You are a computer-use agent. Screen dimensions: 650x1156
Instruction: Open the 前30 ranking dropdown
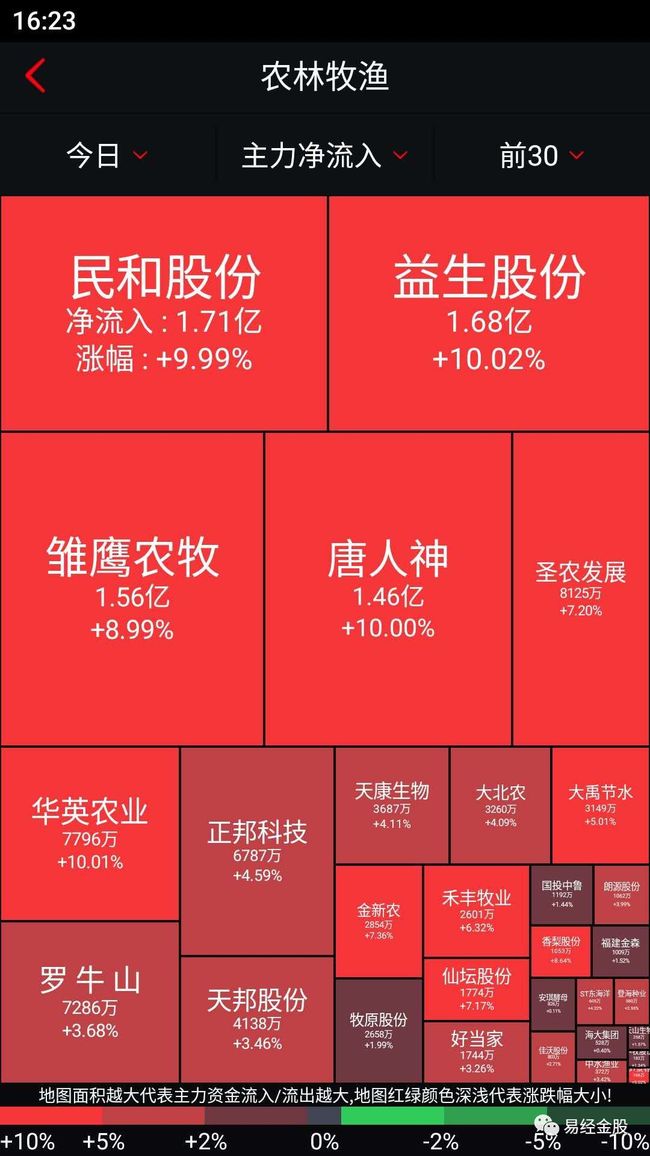542,156
